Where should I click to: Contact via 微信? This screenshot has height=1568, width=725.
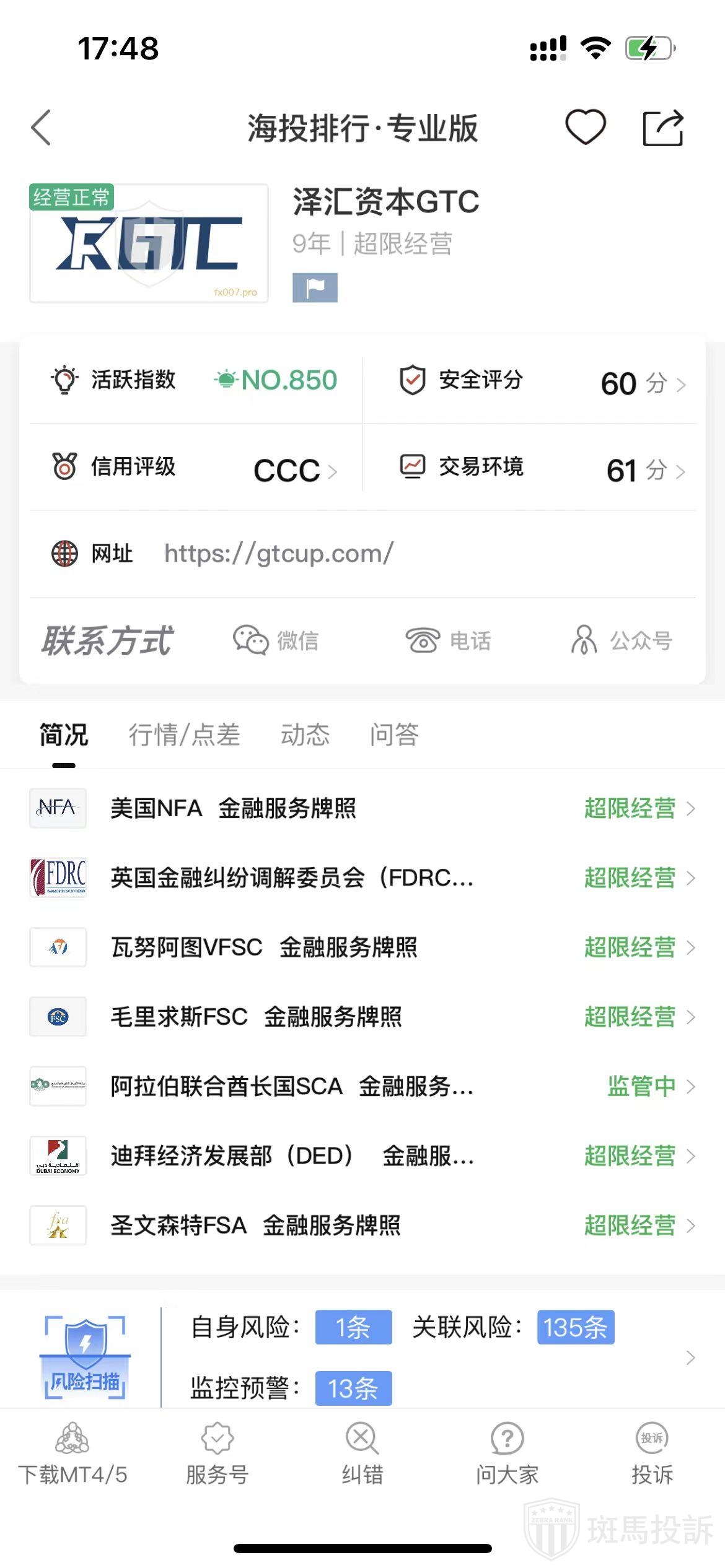click(x=276, y=640)
